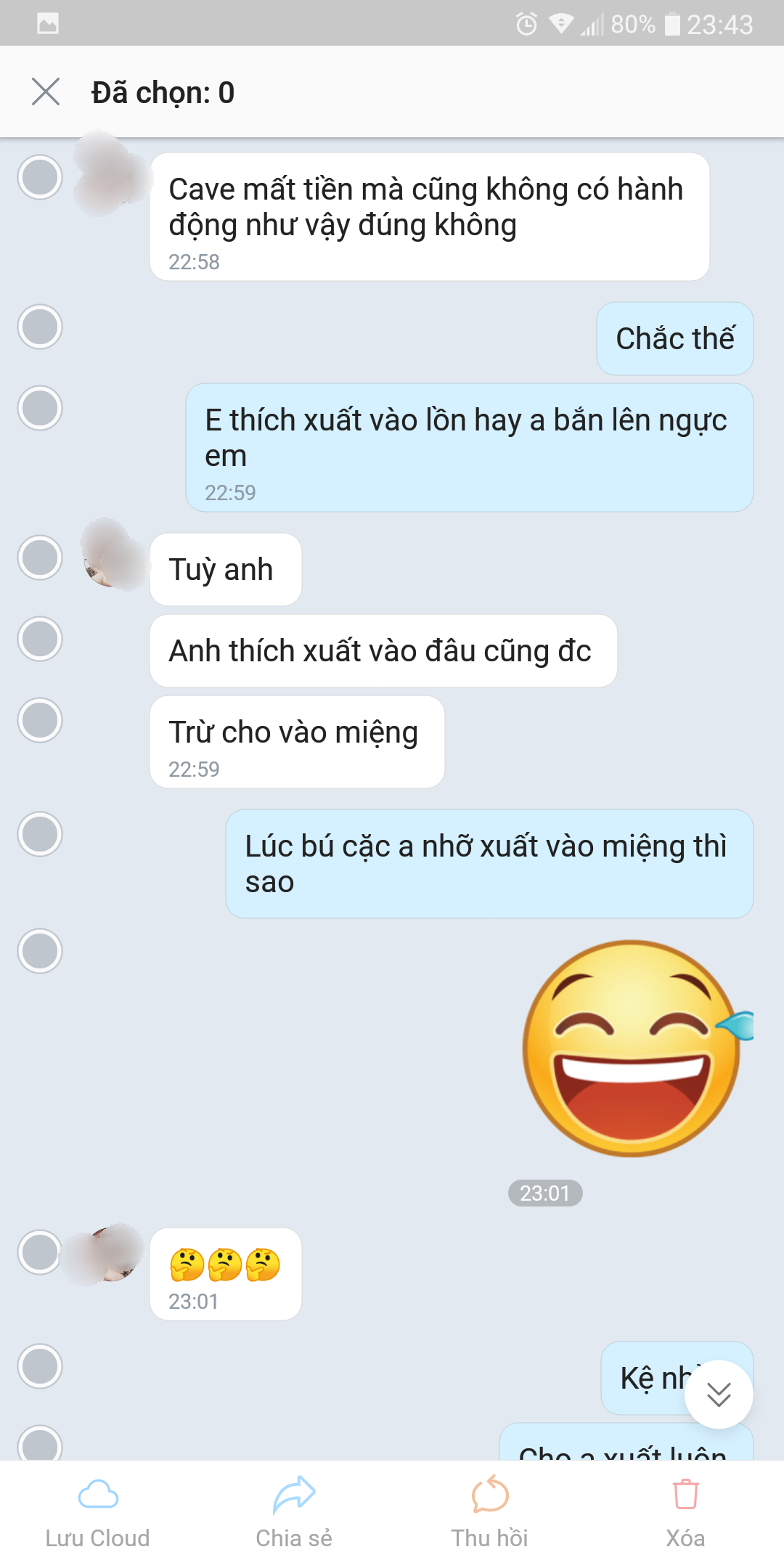
Task: Select the laughing emoji sticker message
Action: 40,951
